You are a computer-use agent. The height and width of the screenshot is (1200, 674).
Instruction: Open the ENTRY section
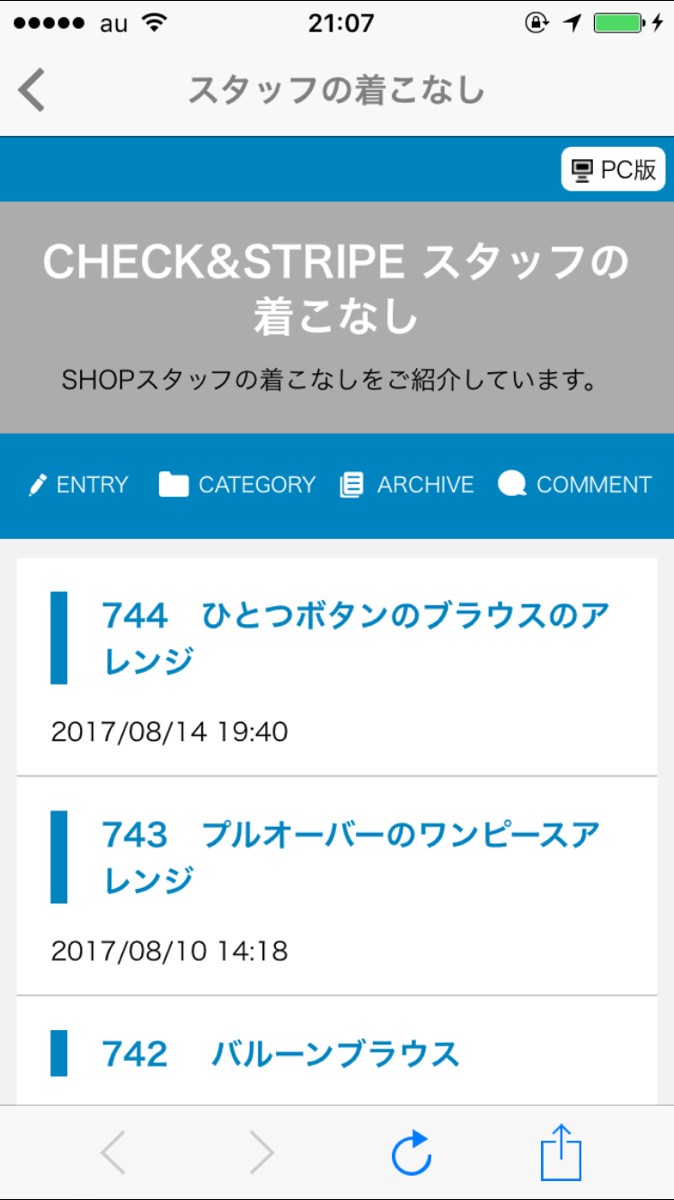tap(78, 485)
